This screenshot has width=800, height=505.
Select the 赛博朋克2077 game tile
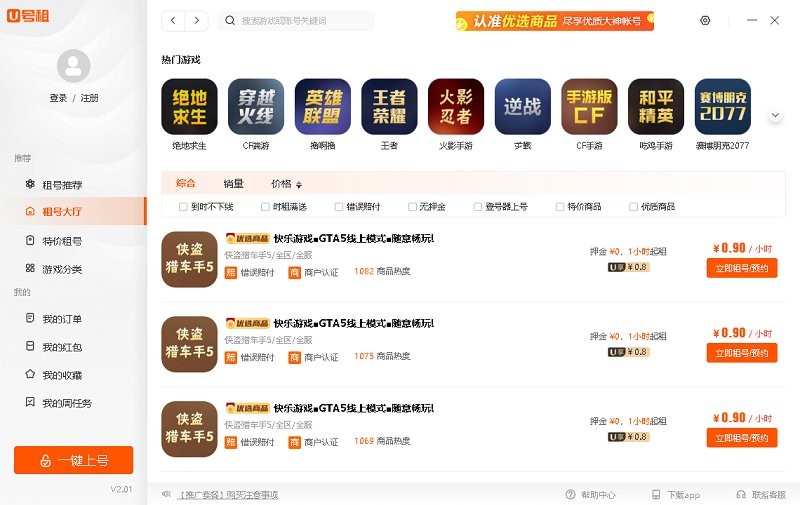(x=722, y=107)
